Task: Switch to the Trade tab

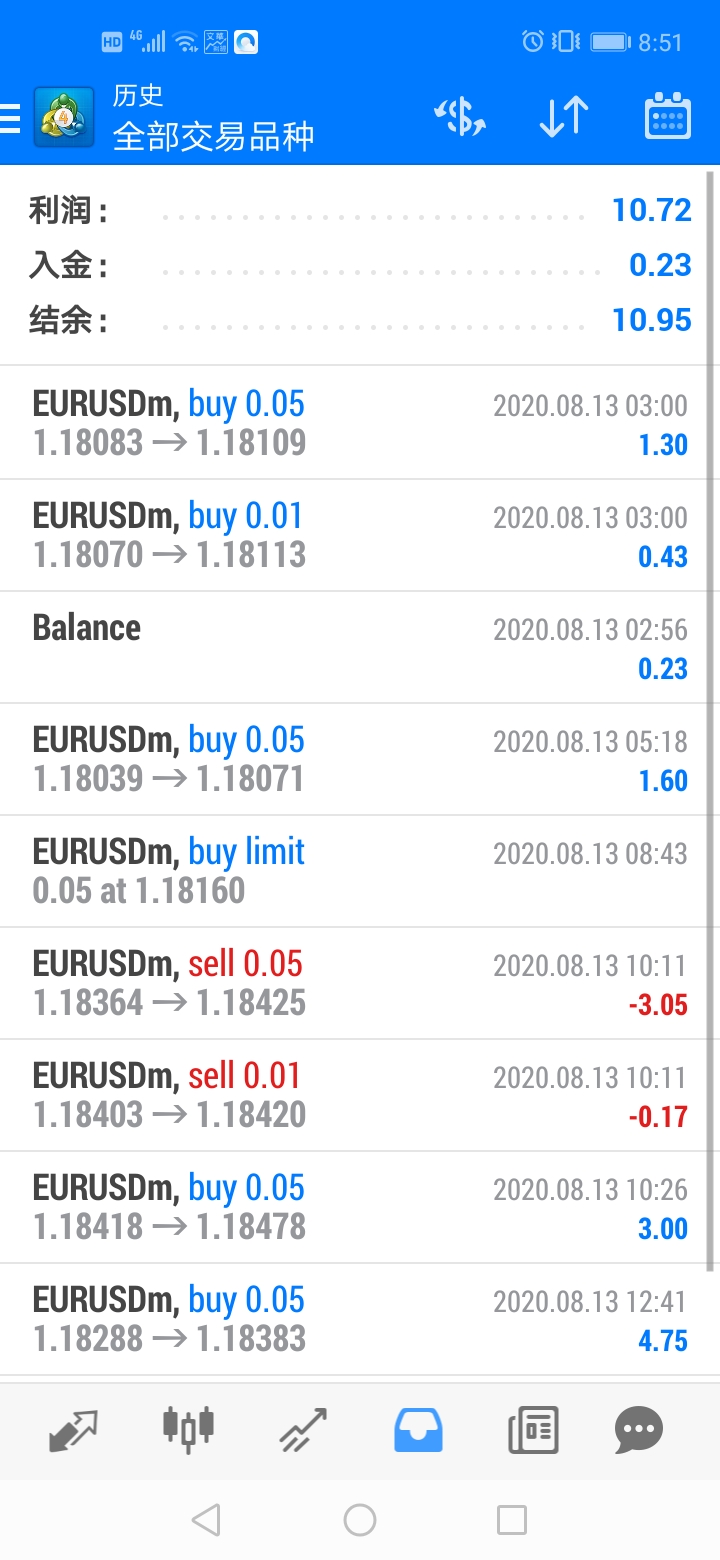Action: 303,1430
